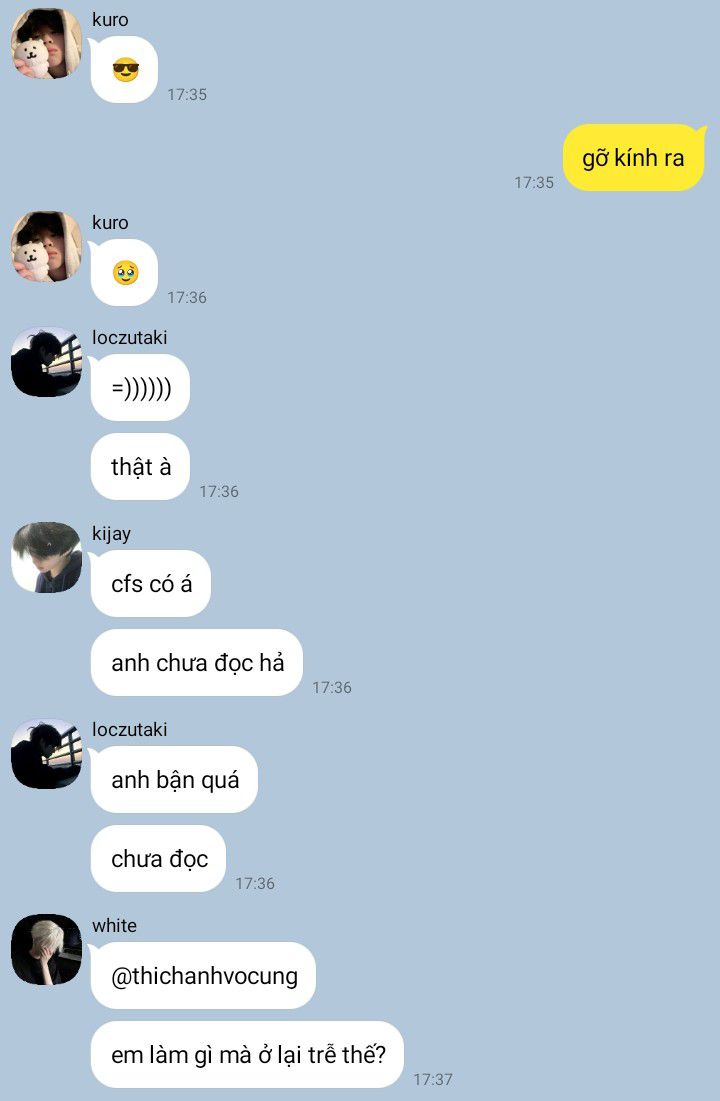Open loczutaki's avatar beside "anh bận quá"
The width and height of the screenshot is (720, 1101).
click(46, 753)
